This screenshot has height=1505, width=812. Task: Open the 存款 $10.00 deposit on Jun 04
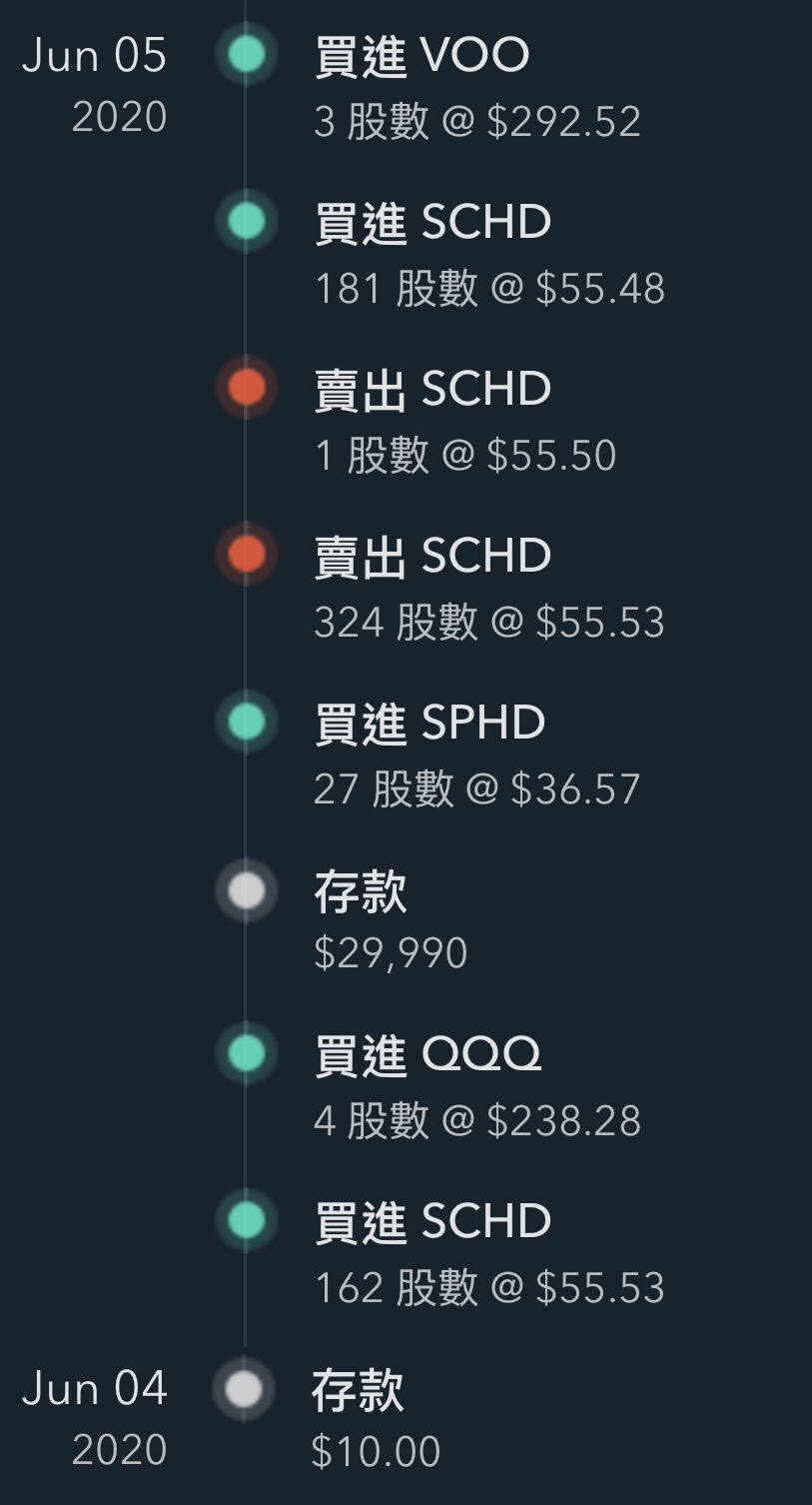pyautogui.click(x=376, y=1419)
